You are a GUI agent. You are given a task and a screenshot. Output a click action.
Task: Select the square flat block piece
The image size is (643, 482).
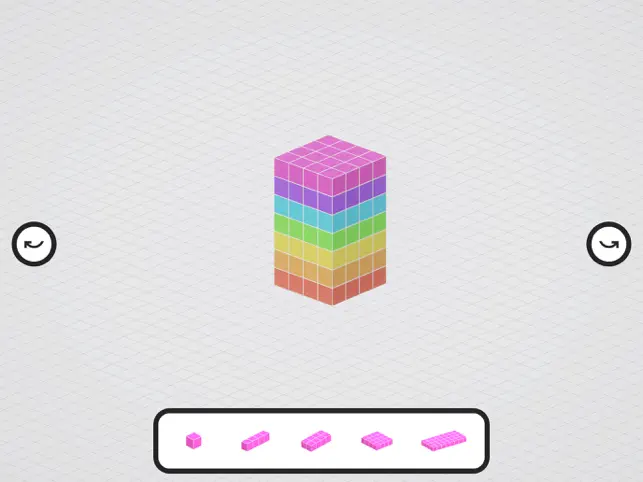tap(377, 440)
